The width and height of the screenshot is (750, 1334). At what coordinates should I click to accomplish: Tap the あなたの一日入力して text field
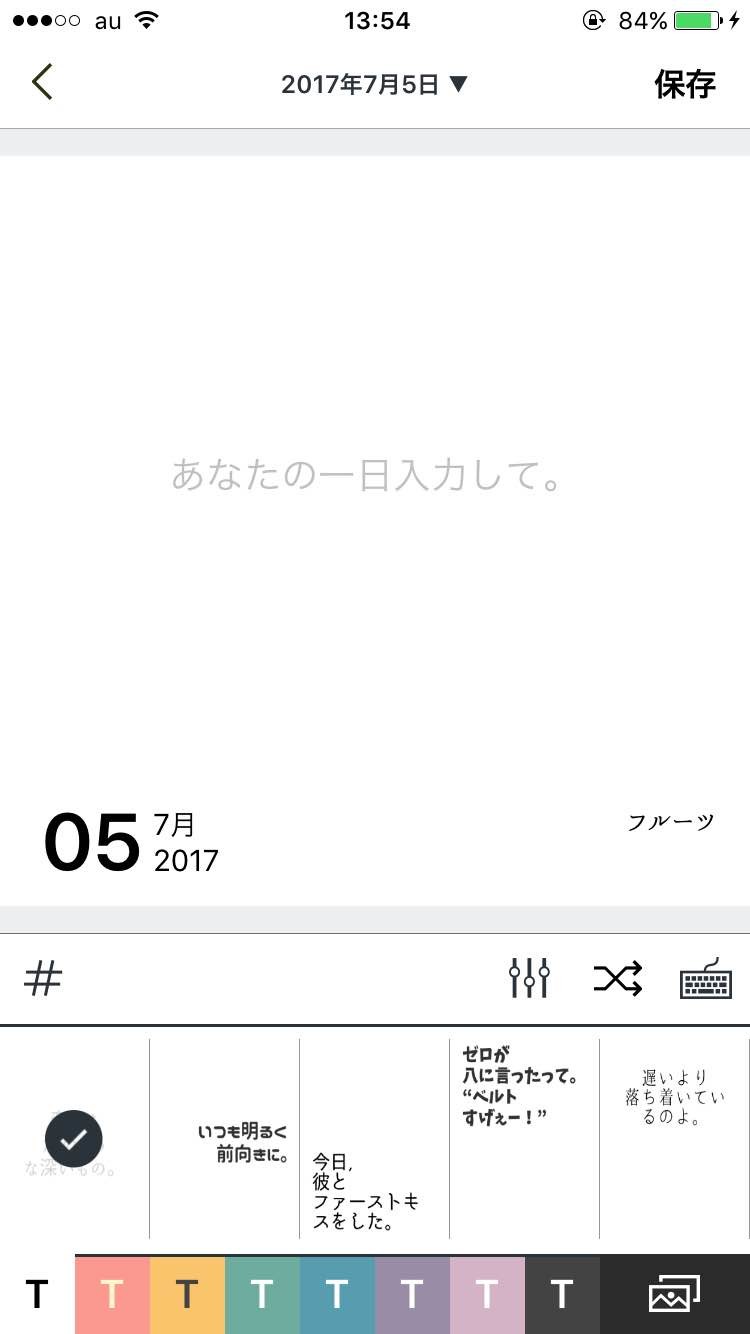tap(366, 475)
